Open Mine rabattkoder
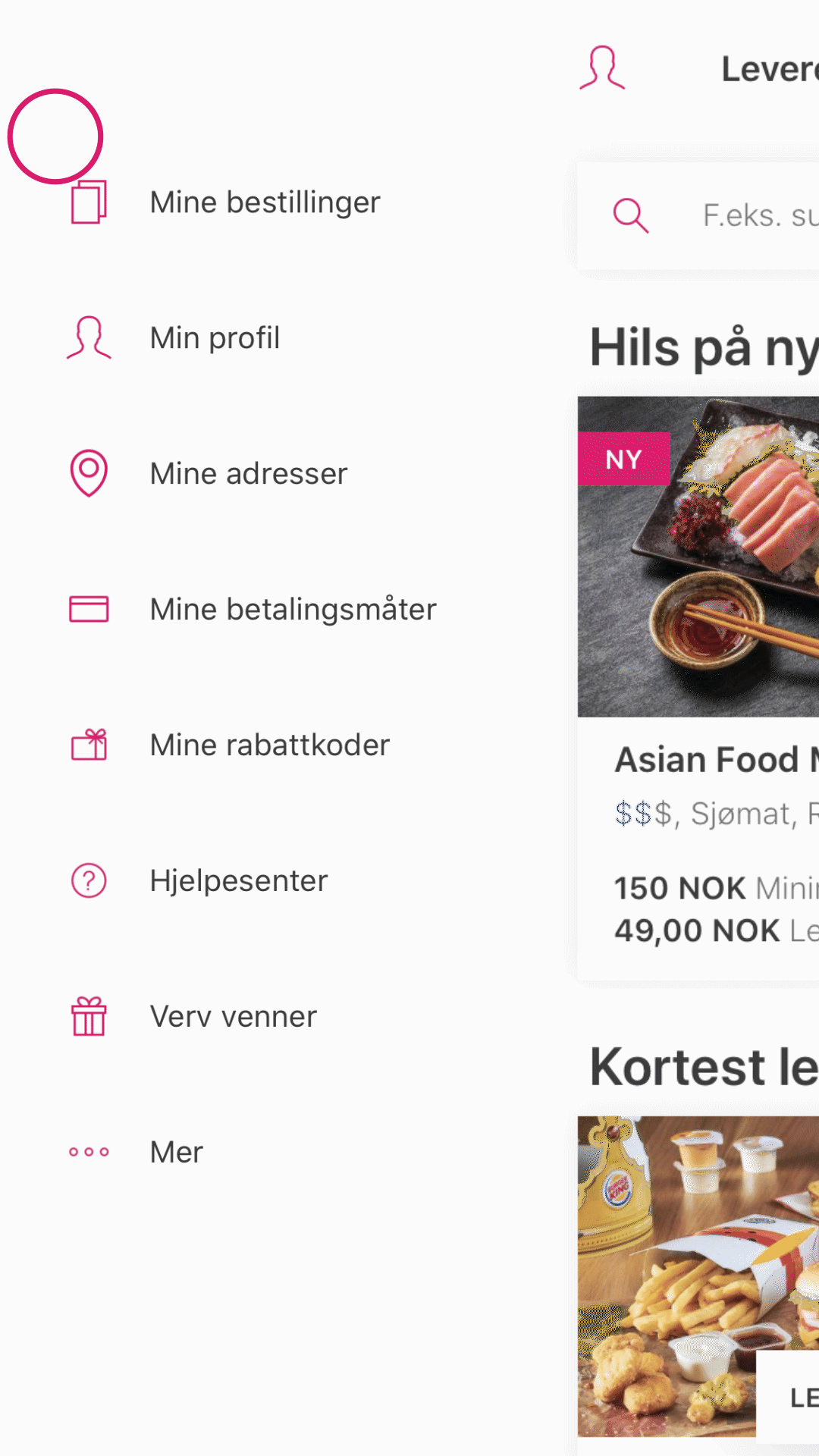 click(x=269, y=745)
